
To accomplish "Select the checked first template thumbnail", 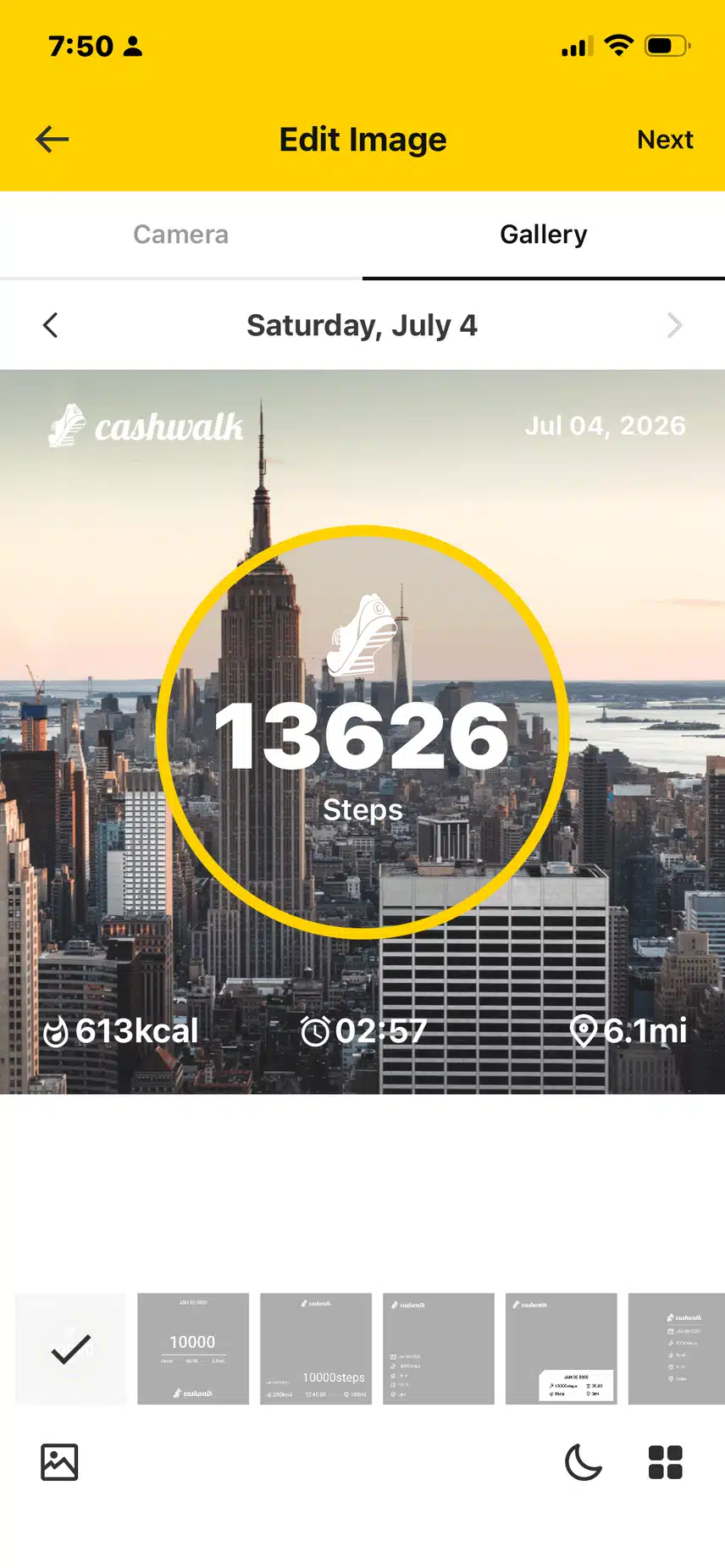I will 71,1349.
